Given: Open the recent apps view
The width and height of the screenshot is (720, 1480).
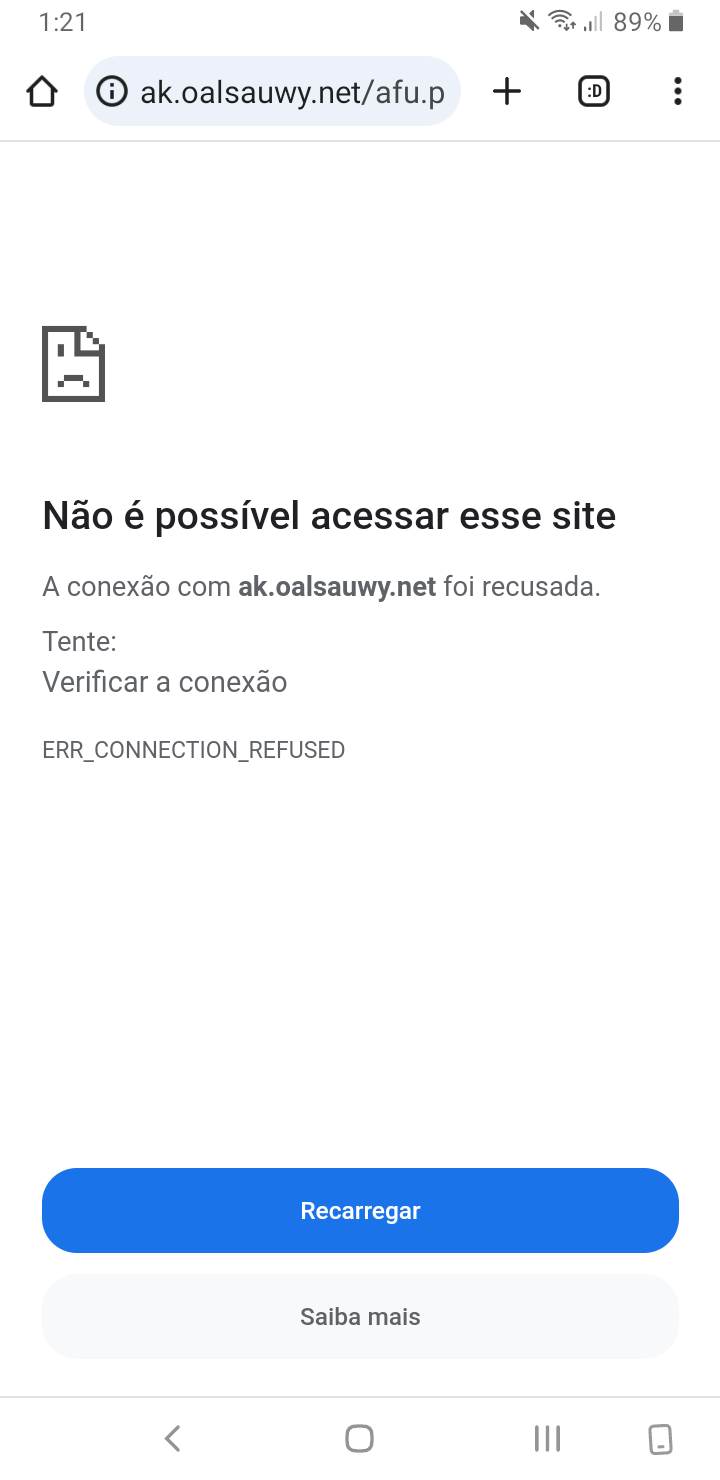Looking at the screenshot, I should point(547,1439).
